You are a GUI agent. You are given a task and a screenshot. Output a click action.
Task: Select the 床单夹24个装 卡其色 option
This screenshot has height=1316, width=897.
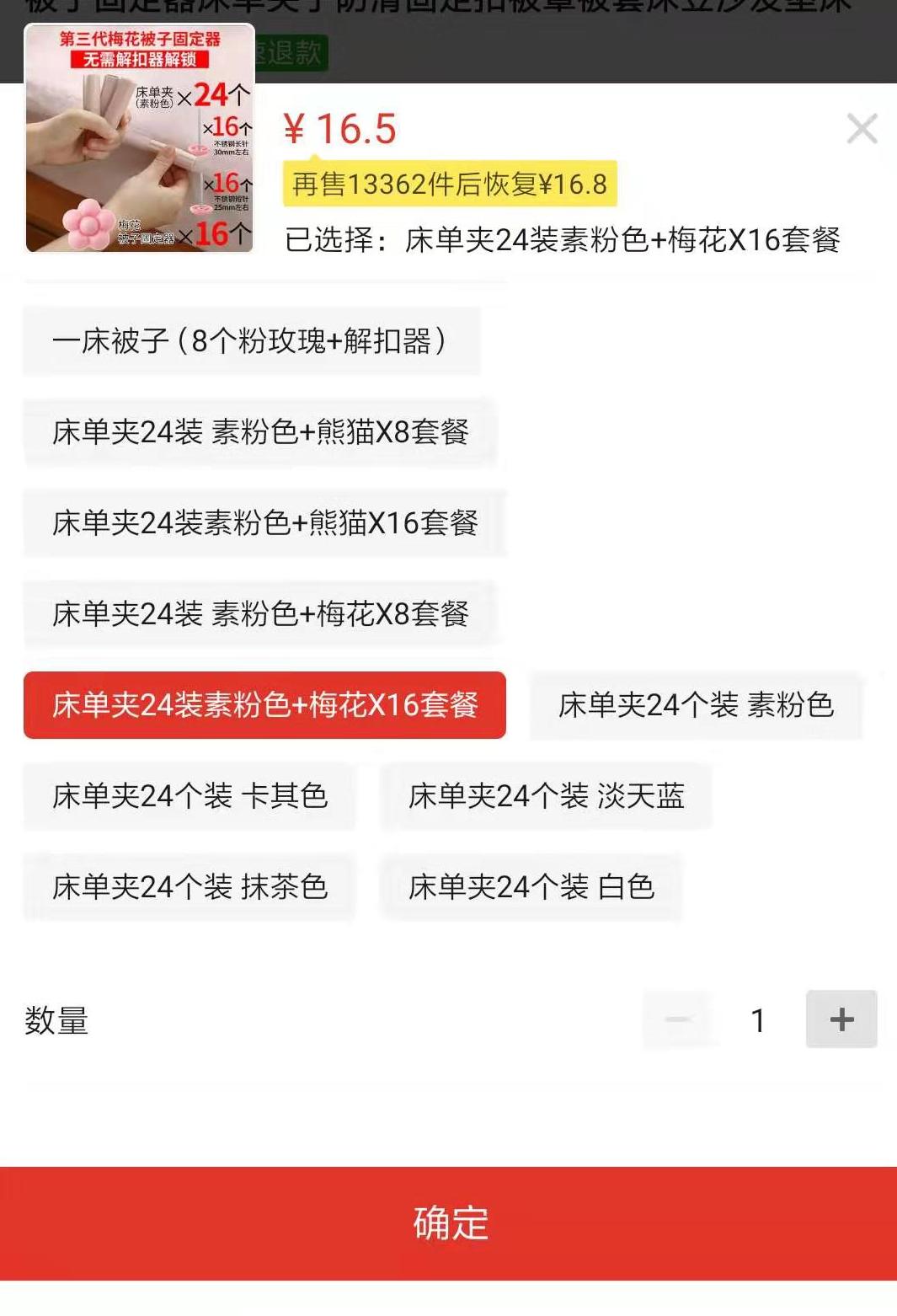190,797
